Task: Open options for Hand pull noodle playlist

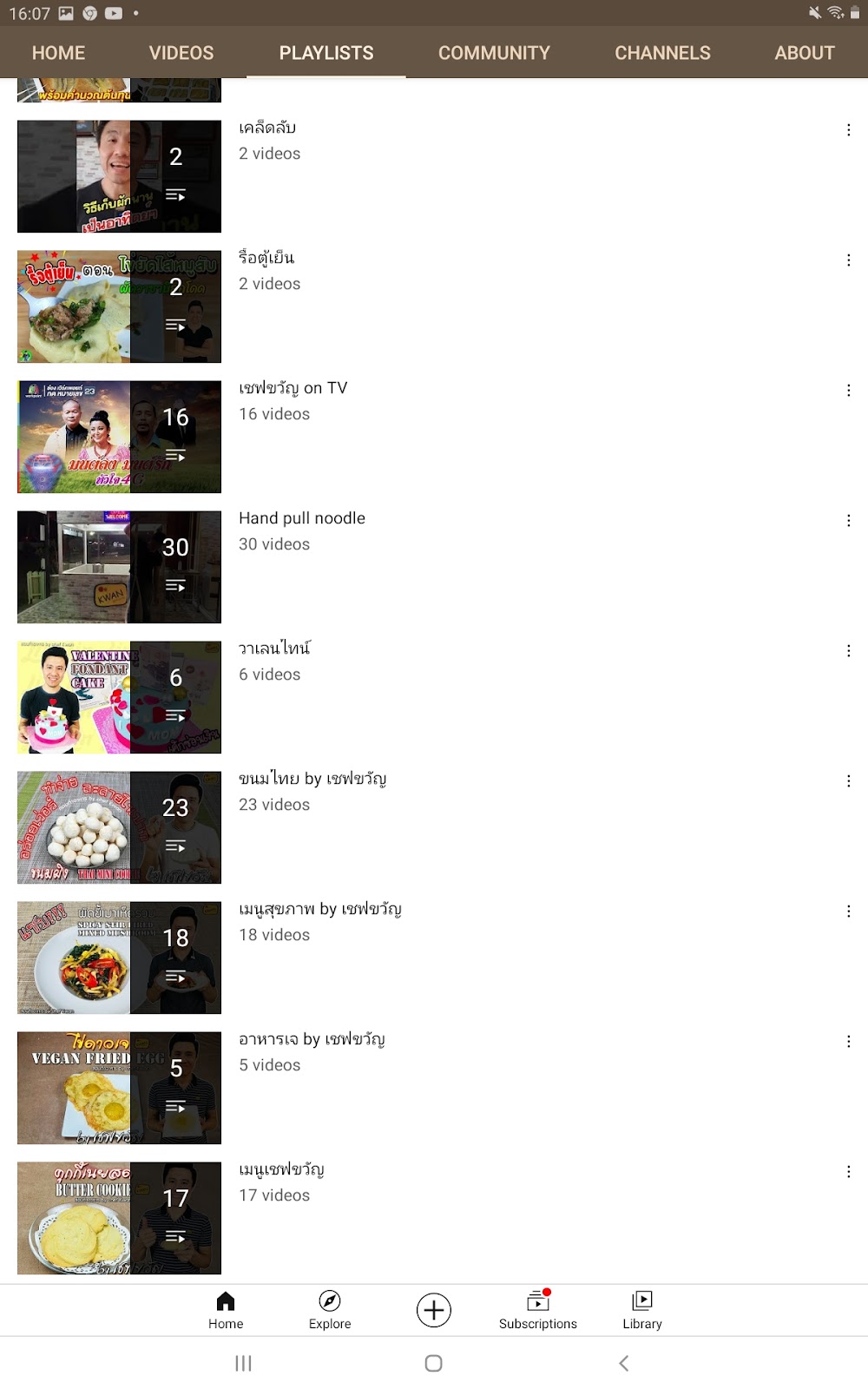Action: click(x=848, y=521)
